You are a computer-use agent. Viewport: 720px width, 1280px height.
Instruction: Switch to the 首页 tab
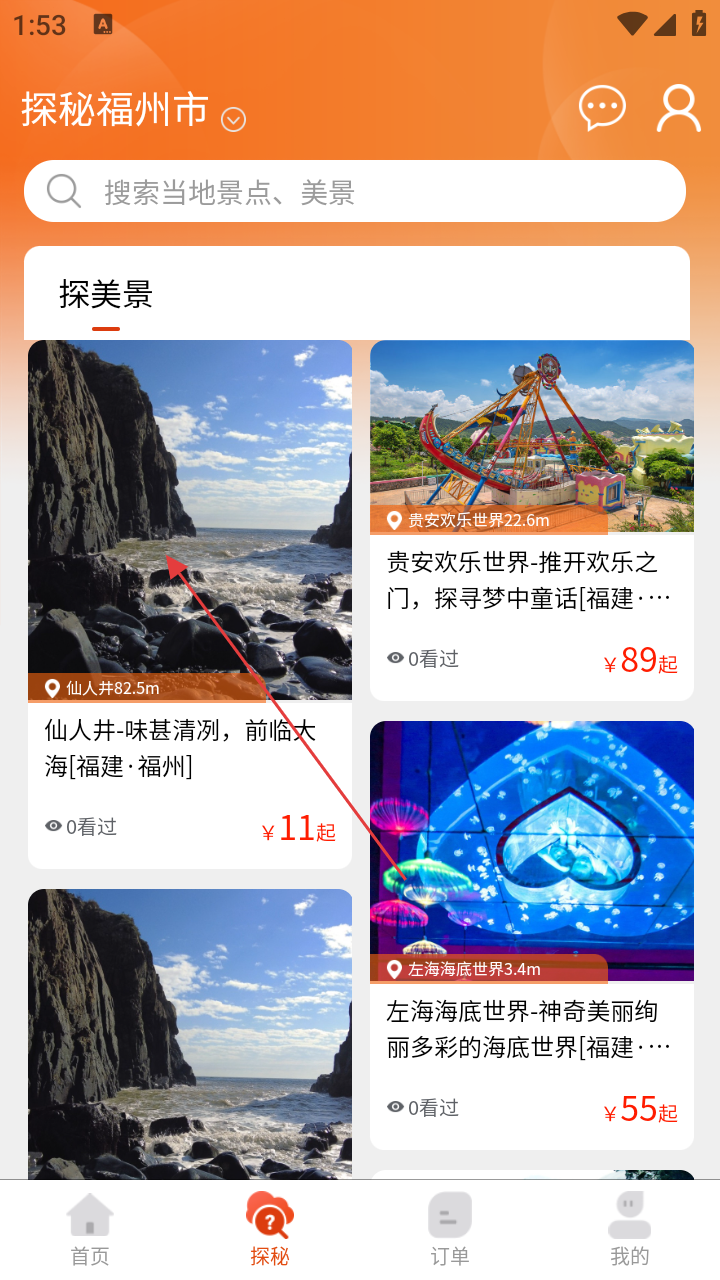tap(90, 1230)
